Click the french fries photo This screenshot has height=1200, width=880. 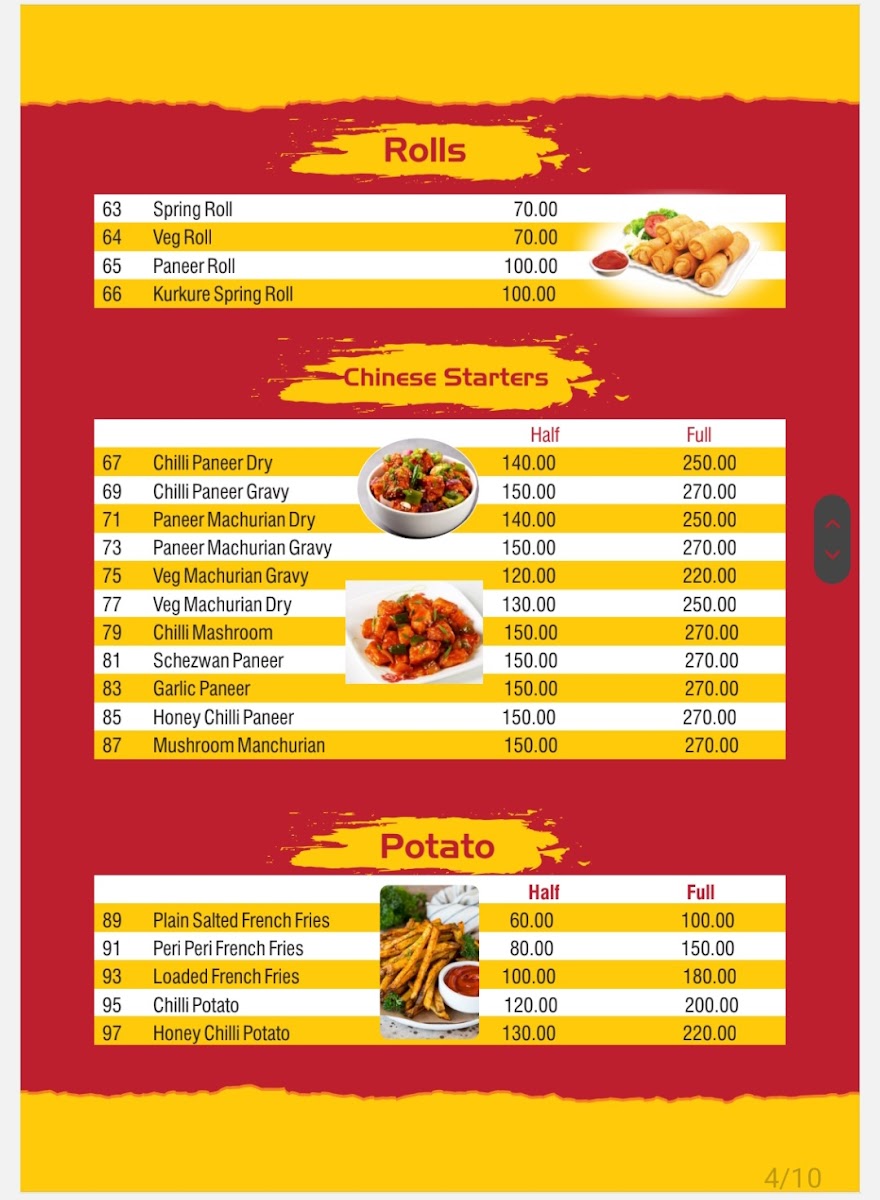point(430,960)
